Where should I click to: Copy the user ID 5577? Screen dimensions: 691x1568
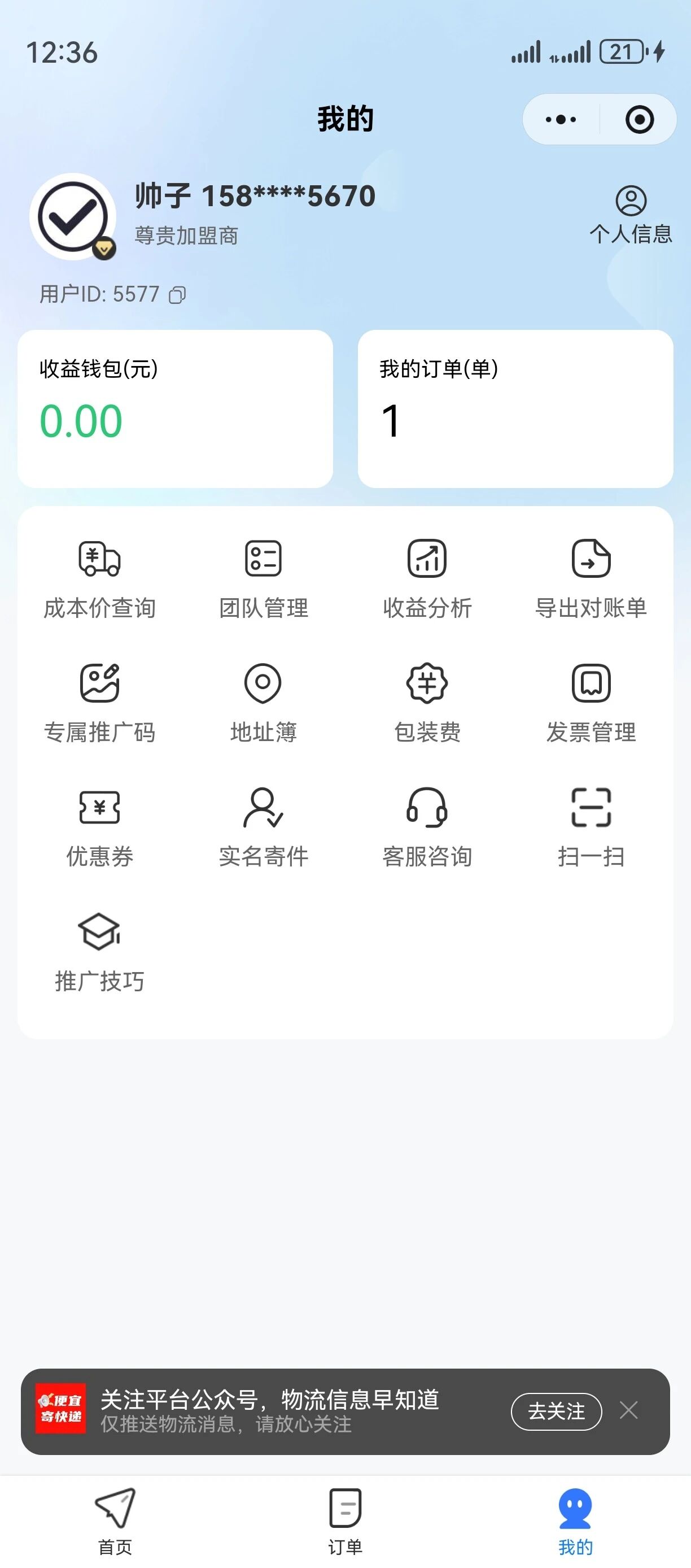tap(177, 295)
